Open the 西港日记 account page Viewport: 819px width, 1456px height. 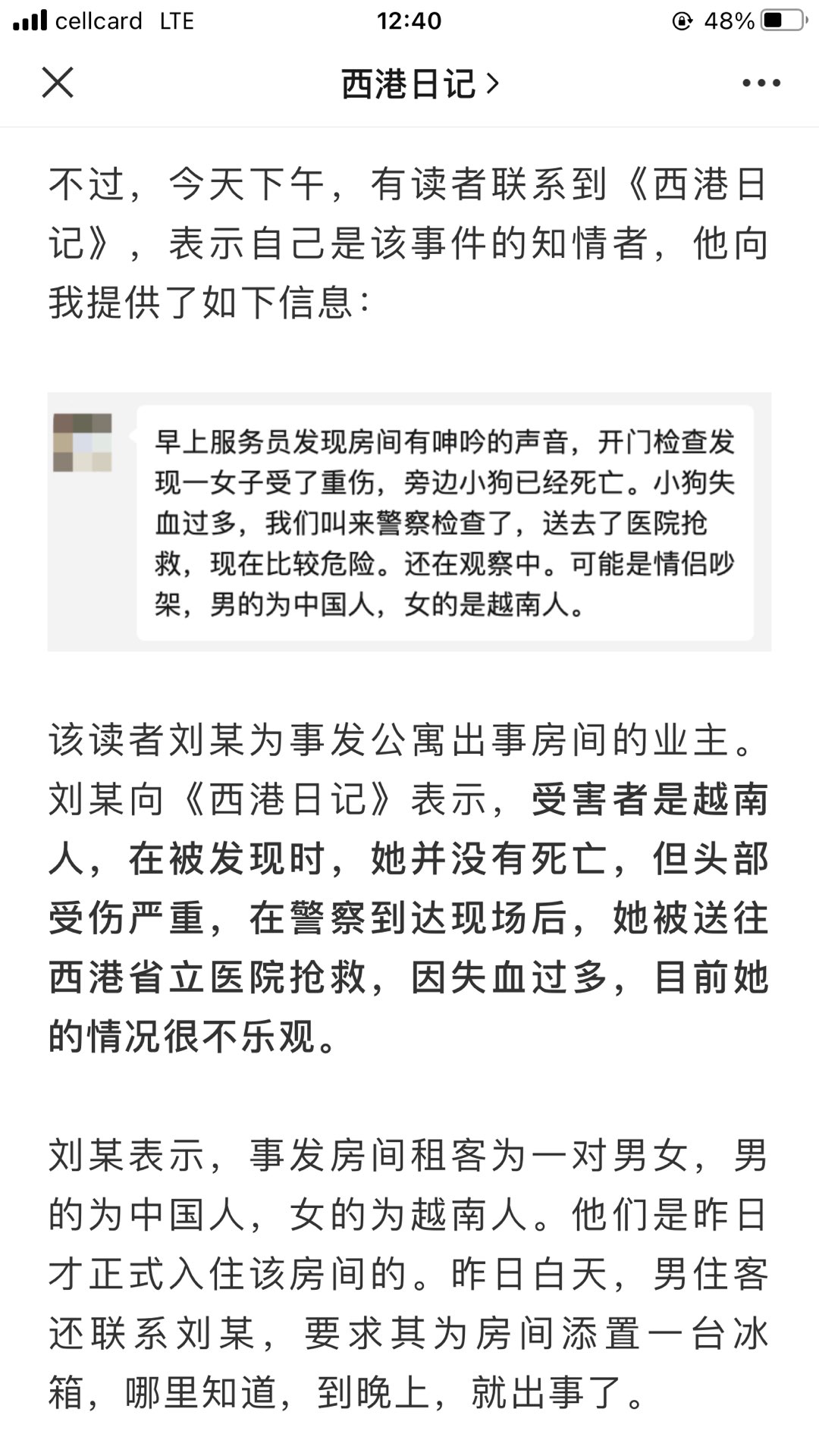pyautogui.click(x=419, y=83)
